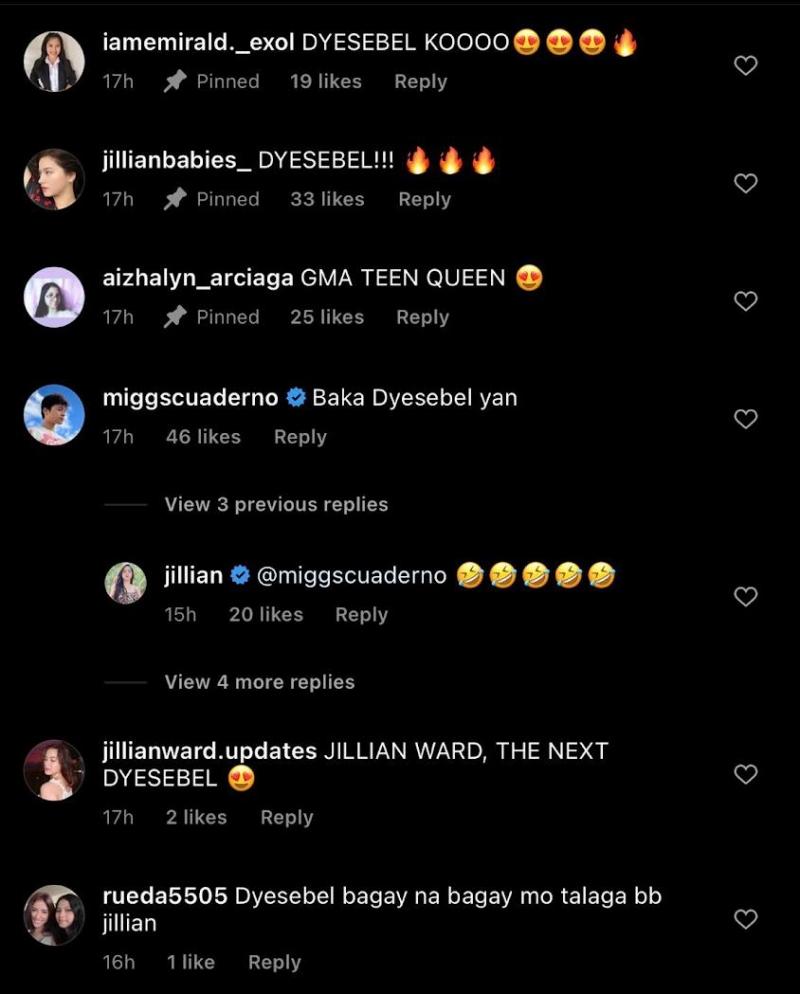View 46 likes on miggscuaderno's comment

click(x=203, y=437)
